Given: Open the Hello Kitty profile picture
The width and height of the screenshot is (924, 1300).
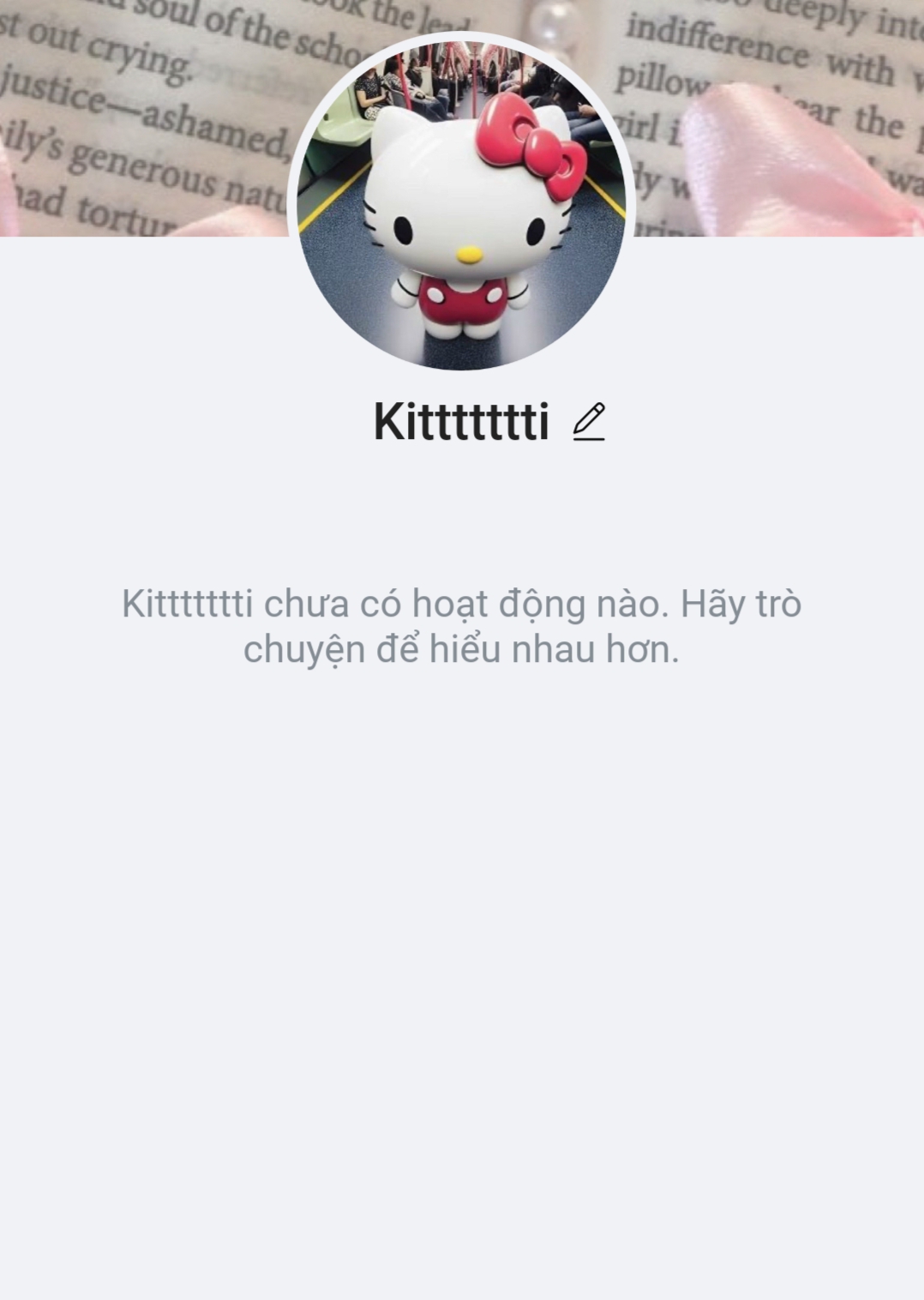Looking at the screenshot, I should (x=461, y=204).
